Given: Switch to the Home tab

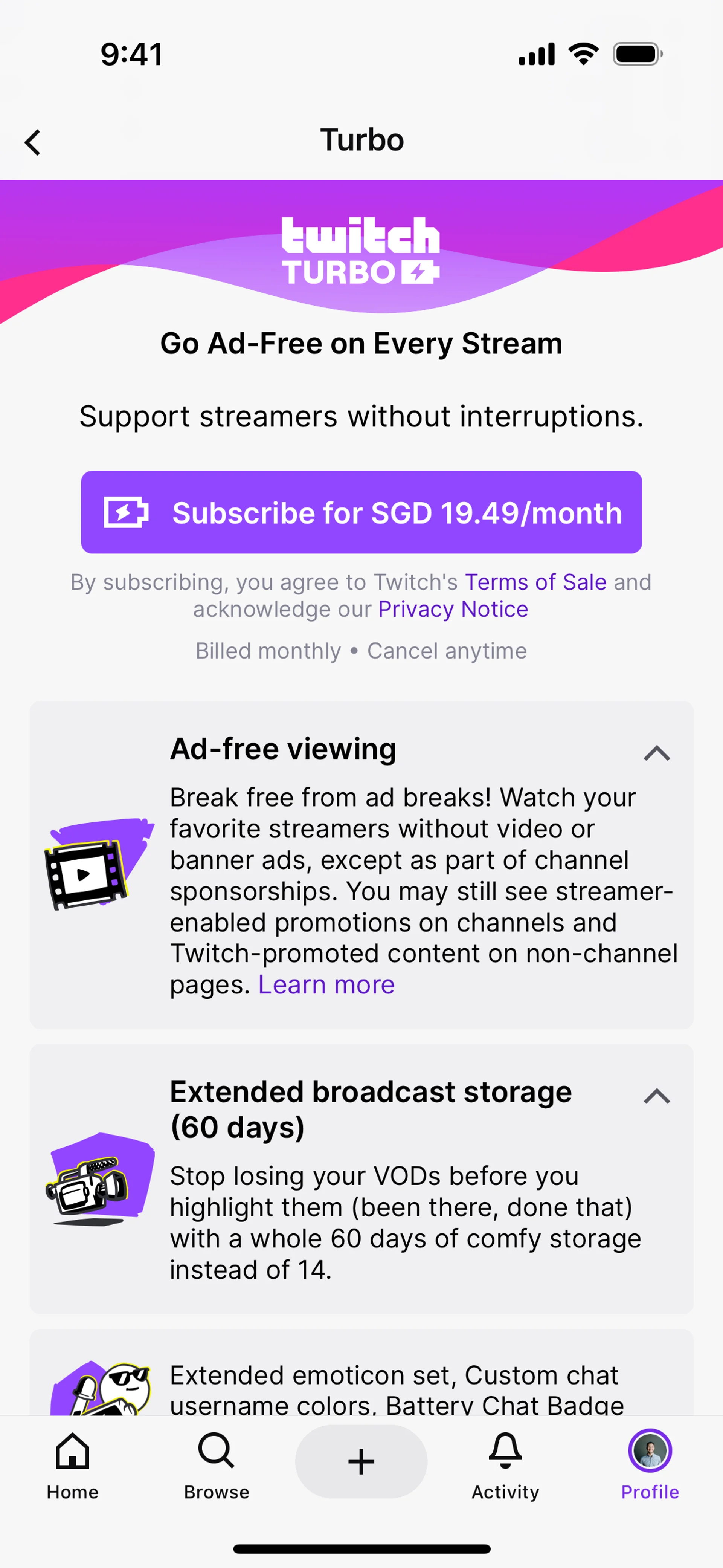Looking at the screenshot, I should click(x=72, y=1464).
